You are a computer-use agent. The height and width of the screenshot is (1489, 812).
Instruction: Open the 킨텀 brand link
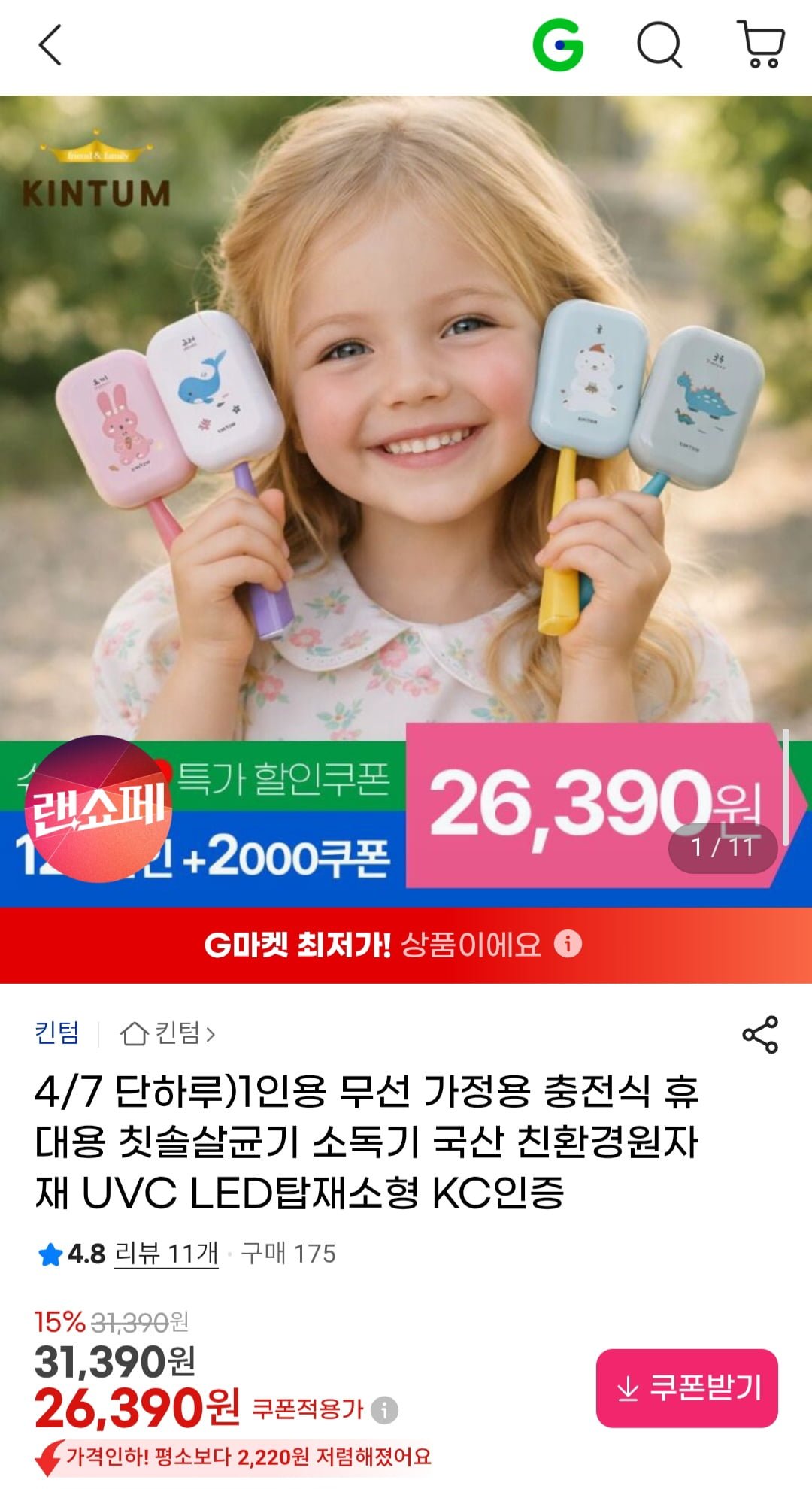coord(56,1033)
